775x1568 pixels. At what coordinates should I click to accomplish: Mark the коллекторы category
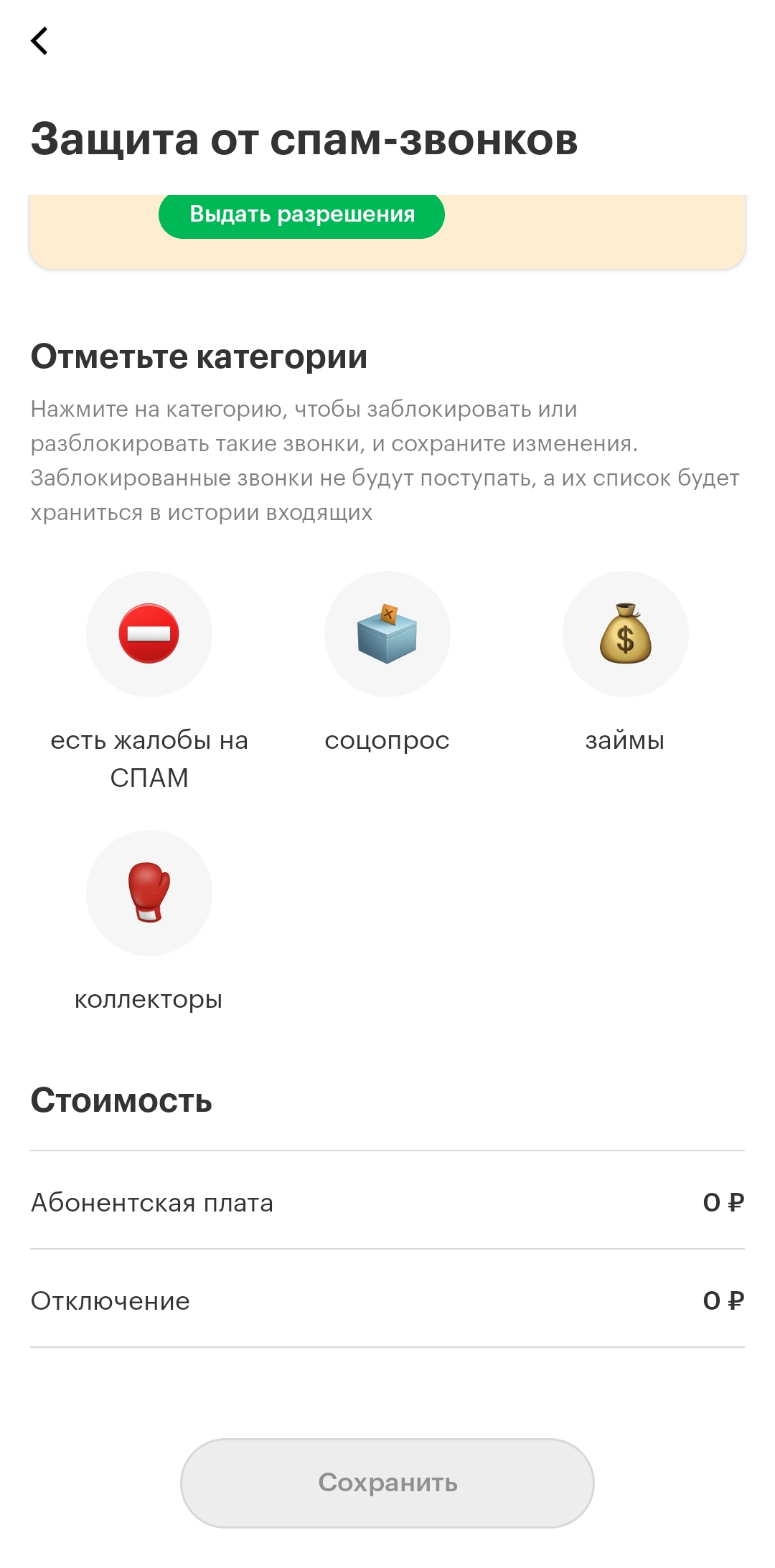click(x=149, y=893)
